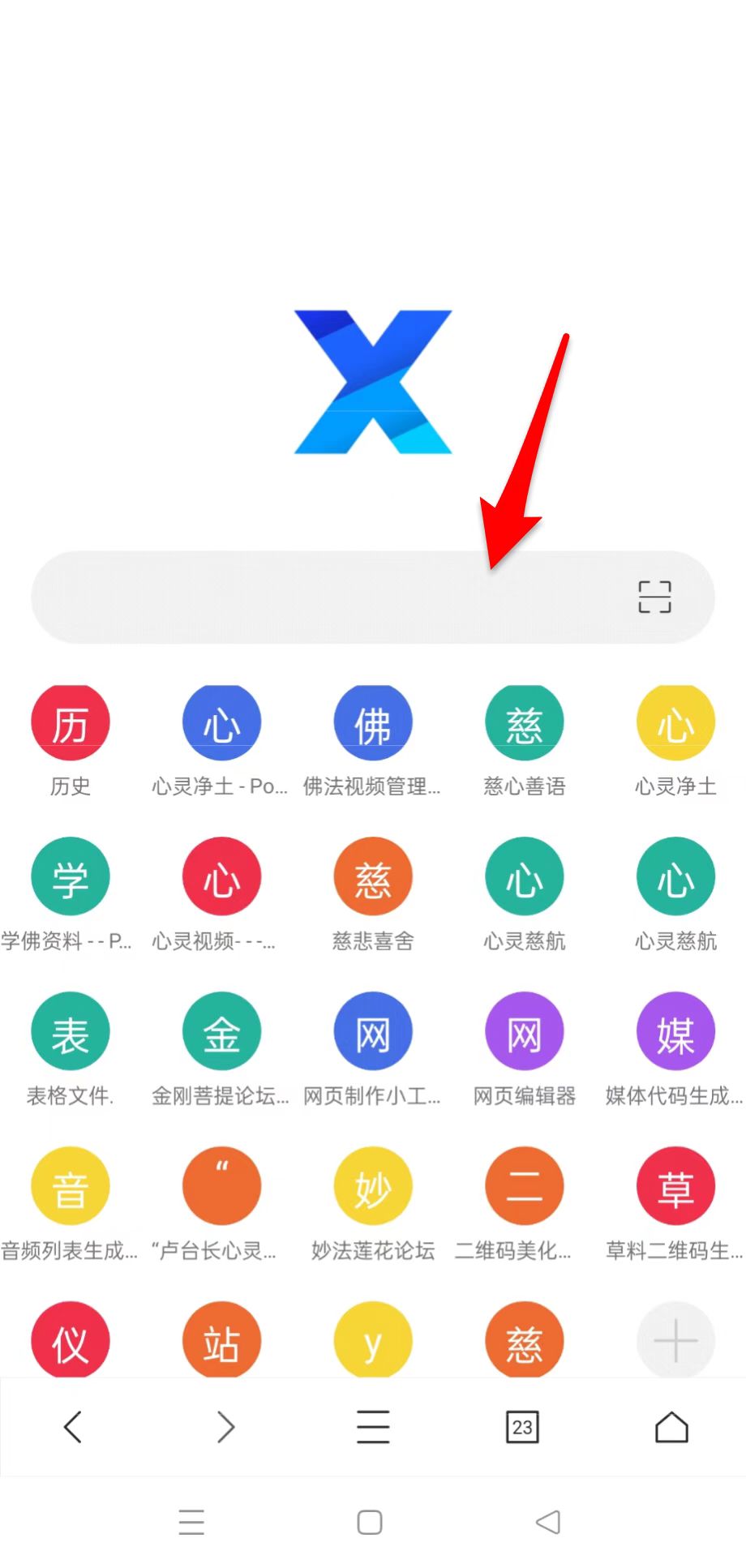The height and width of the screenshot is (1568, 746).
Task: Open the 学佛资料 shortcut
Action: click(71, 877)
